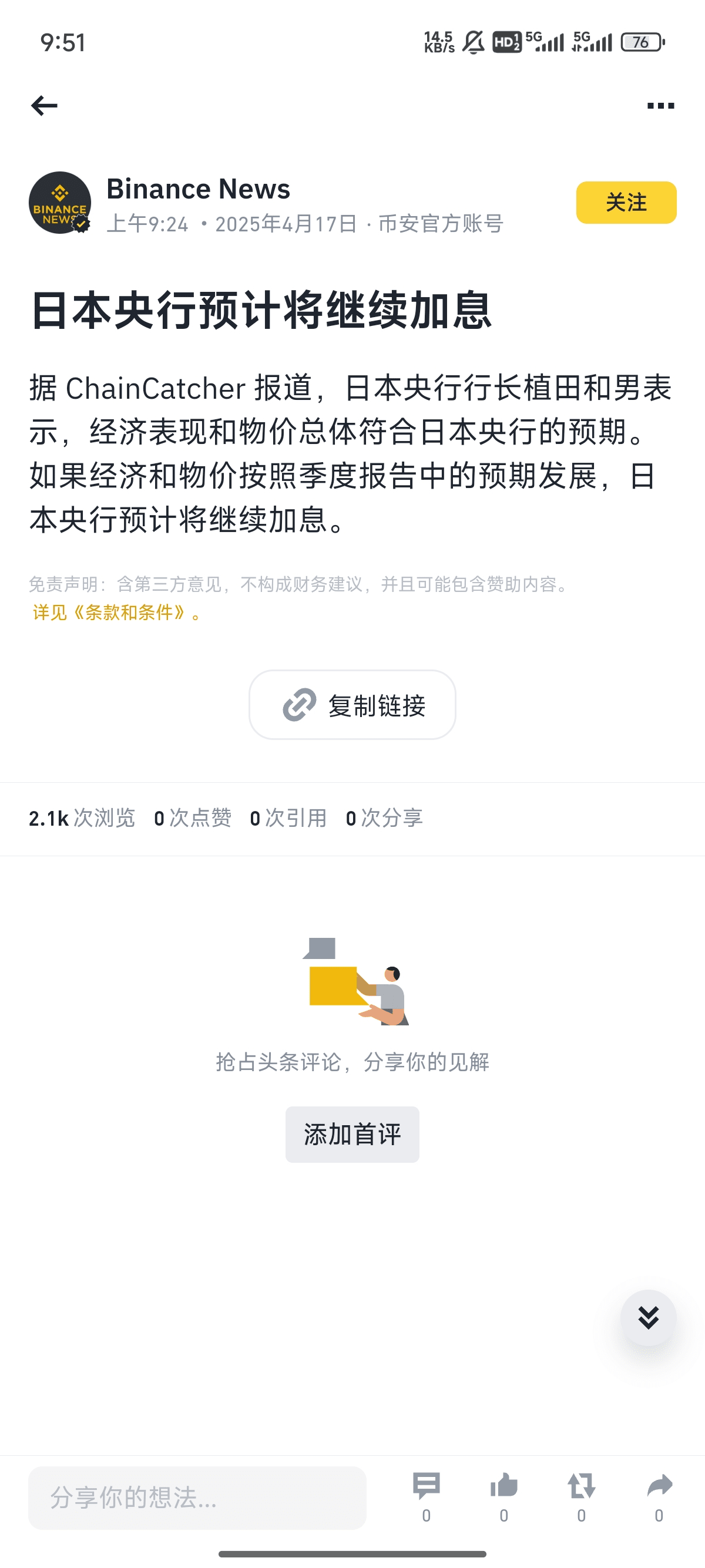Go back using the top-left arrow
The width and height of the screenshot is (705, 1568).
[x=44, y=106]
